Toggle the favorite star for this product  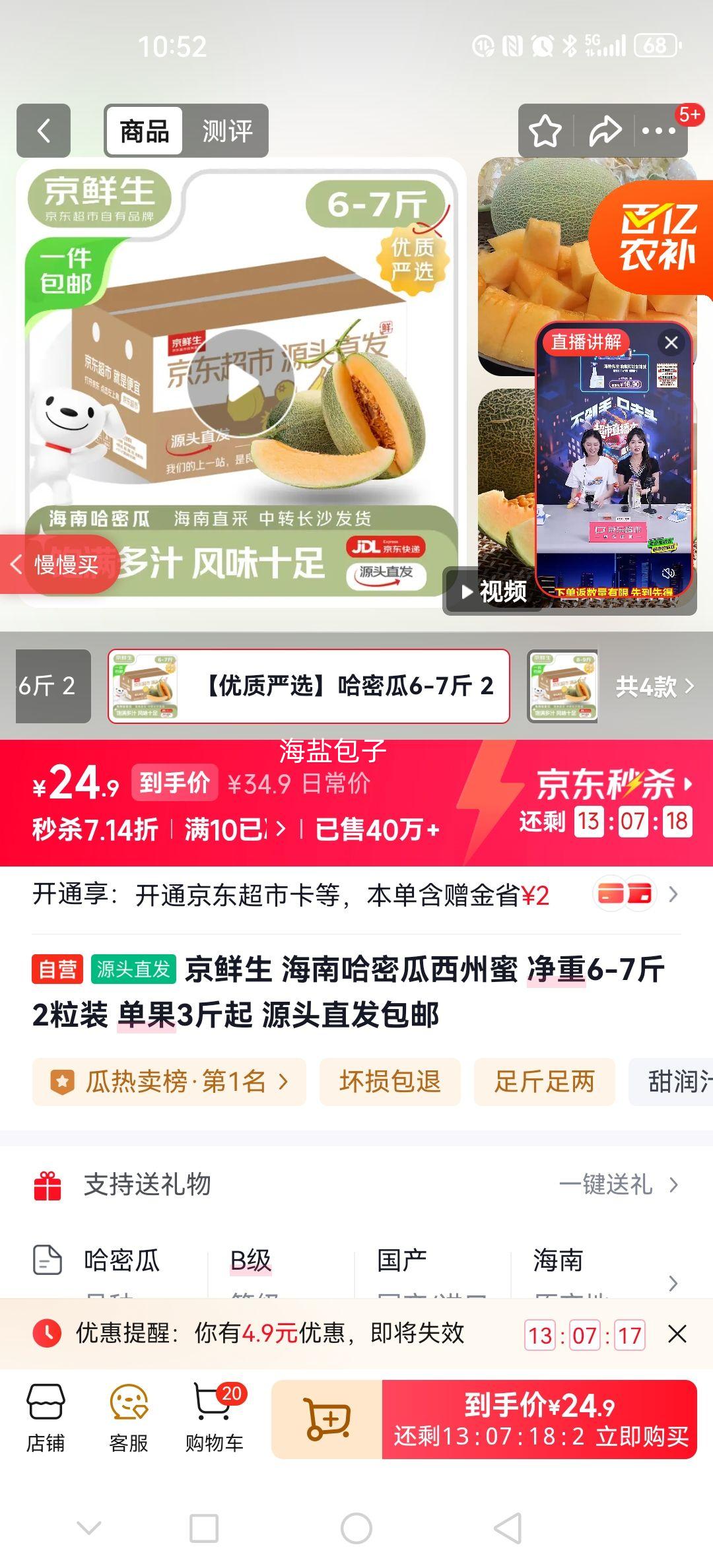pyautogui.click(x=546, y=133)
